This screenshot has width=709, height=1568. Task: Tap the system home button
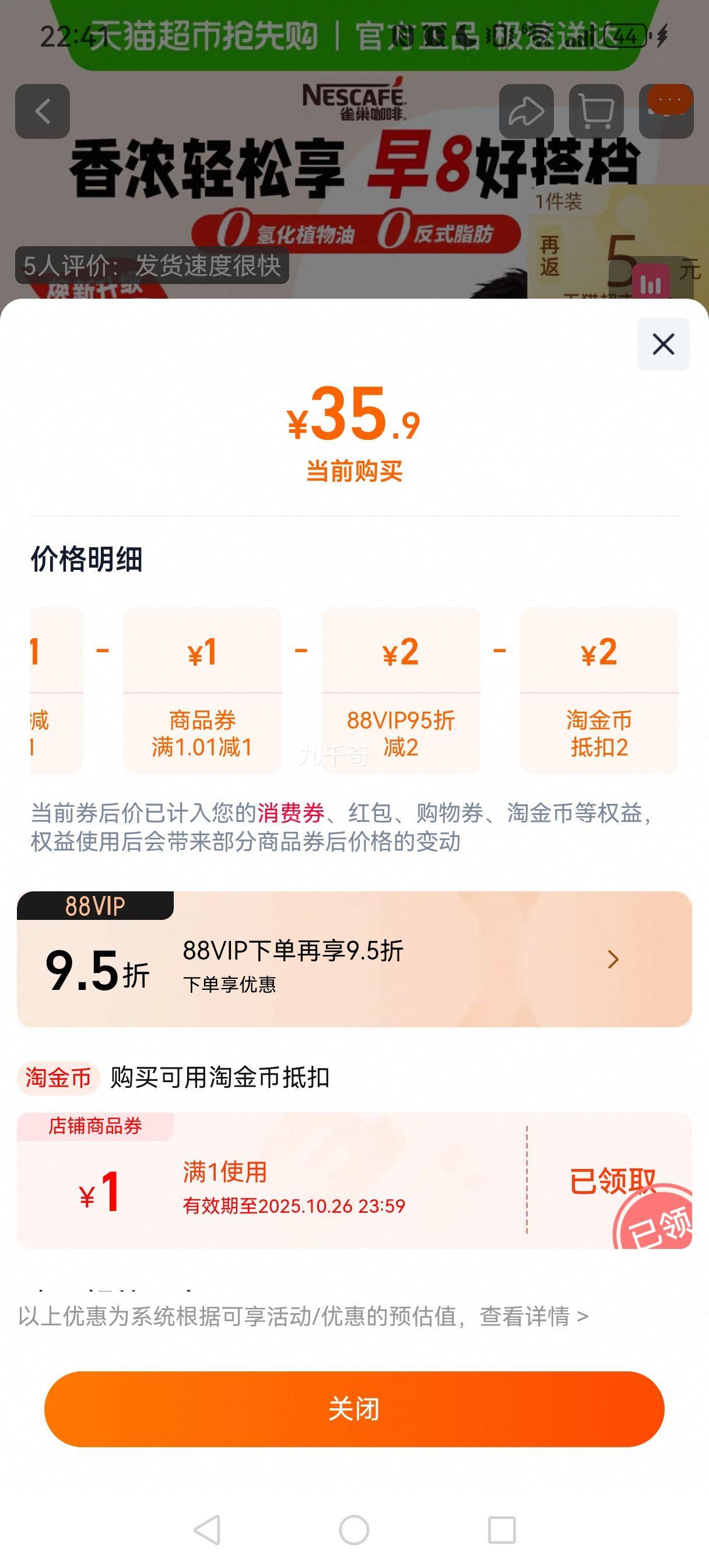pos(353,1529)
